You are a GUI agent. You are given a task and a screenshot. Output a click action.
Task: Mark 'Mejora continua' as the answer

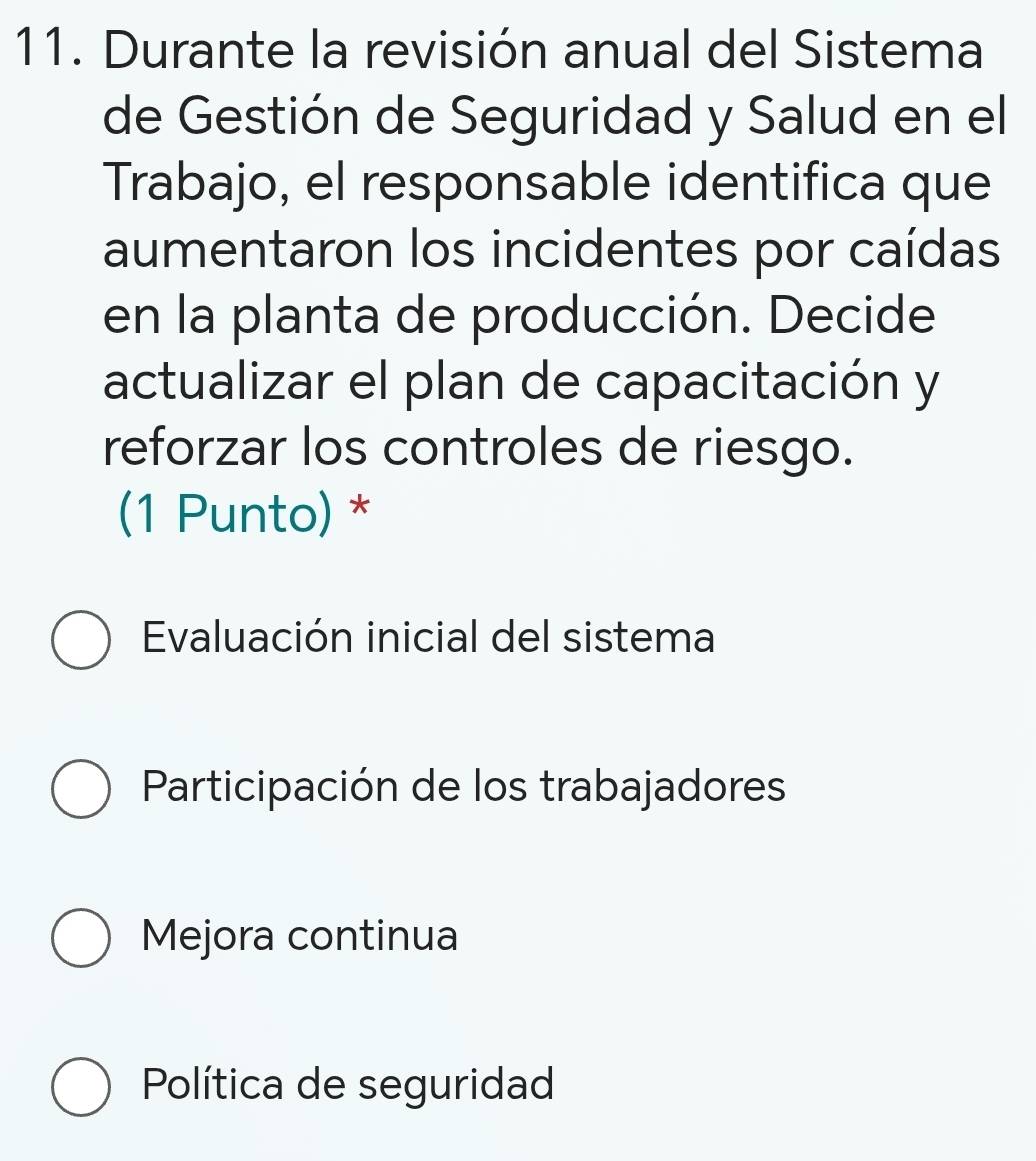80,939
